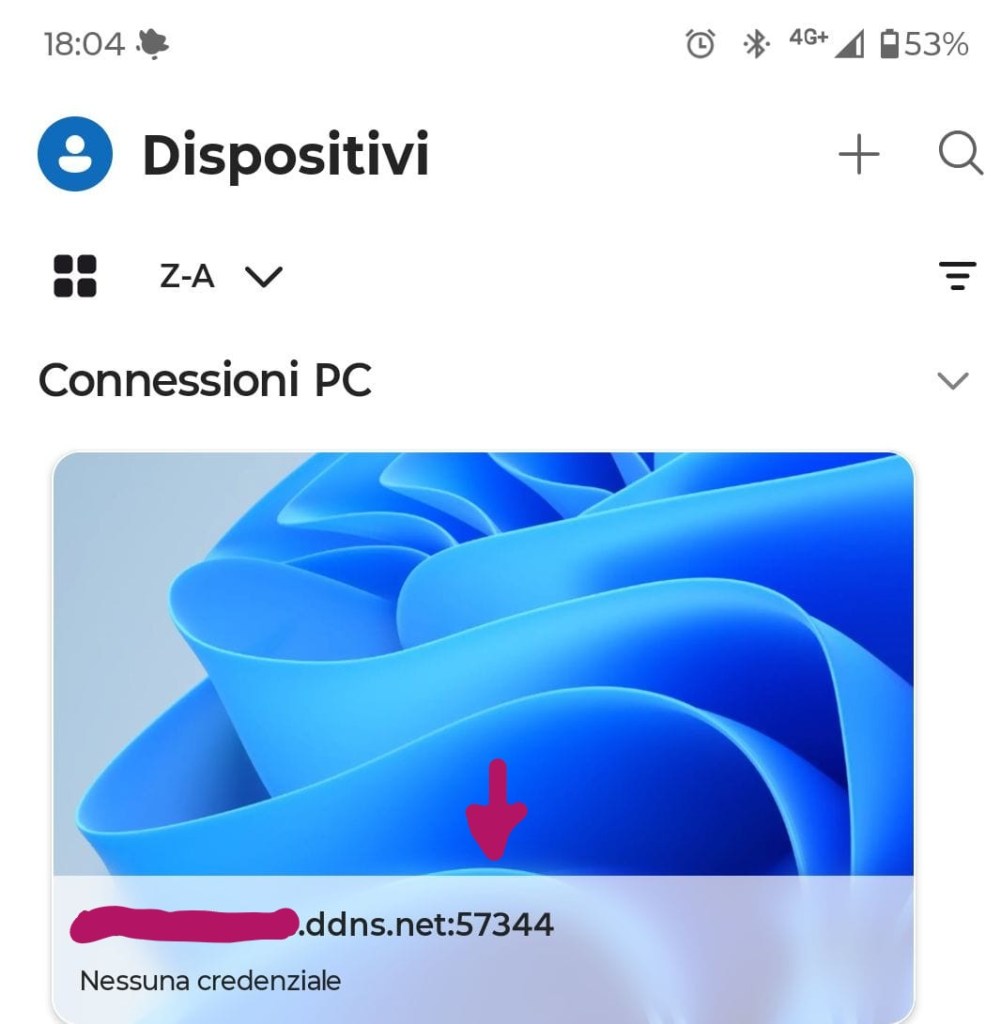The height and width of the screenshot is (1024, 1001).
Task: Switch layout with the grid view icon
Action: (75, 276)
